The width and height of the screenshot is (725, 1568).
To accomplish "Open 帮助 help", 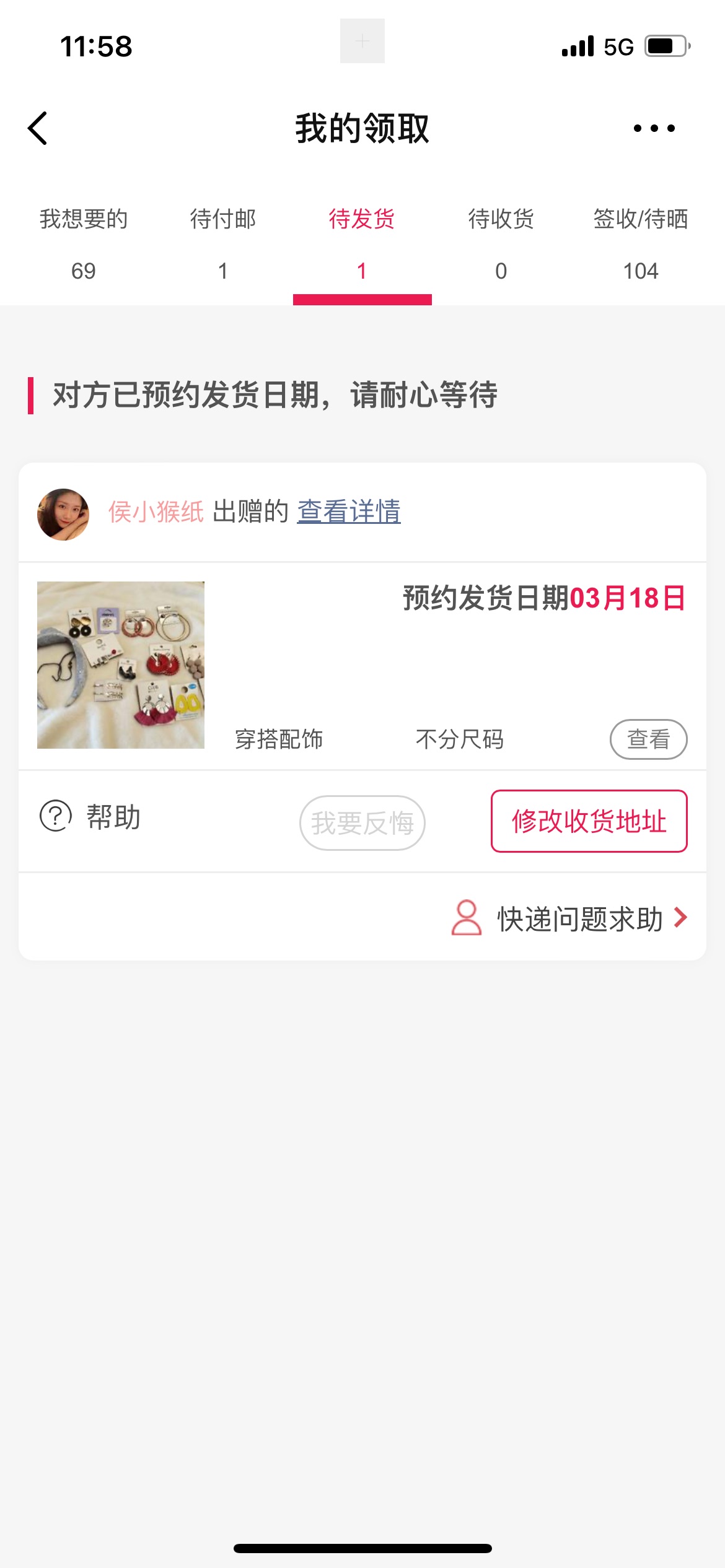I will coord(91,817).
